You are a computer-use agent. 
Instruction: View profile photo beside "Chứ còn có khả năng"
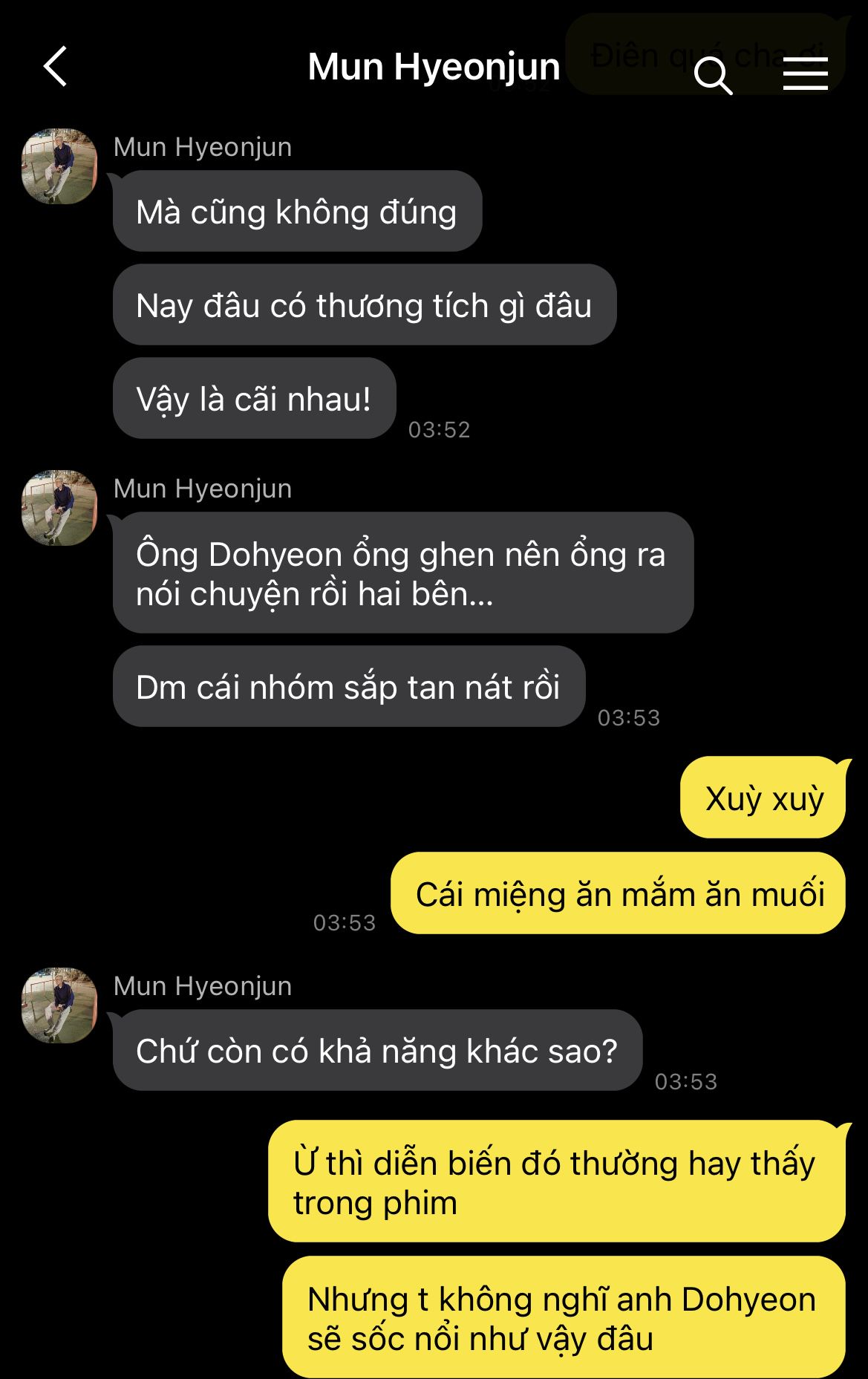click(x=59, y=1006)
